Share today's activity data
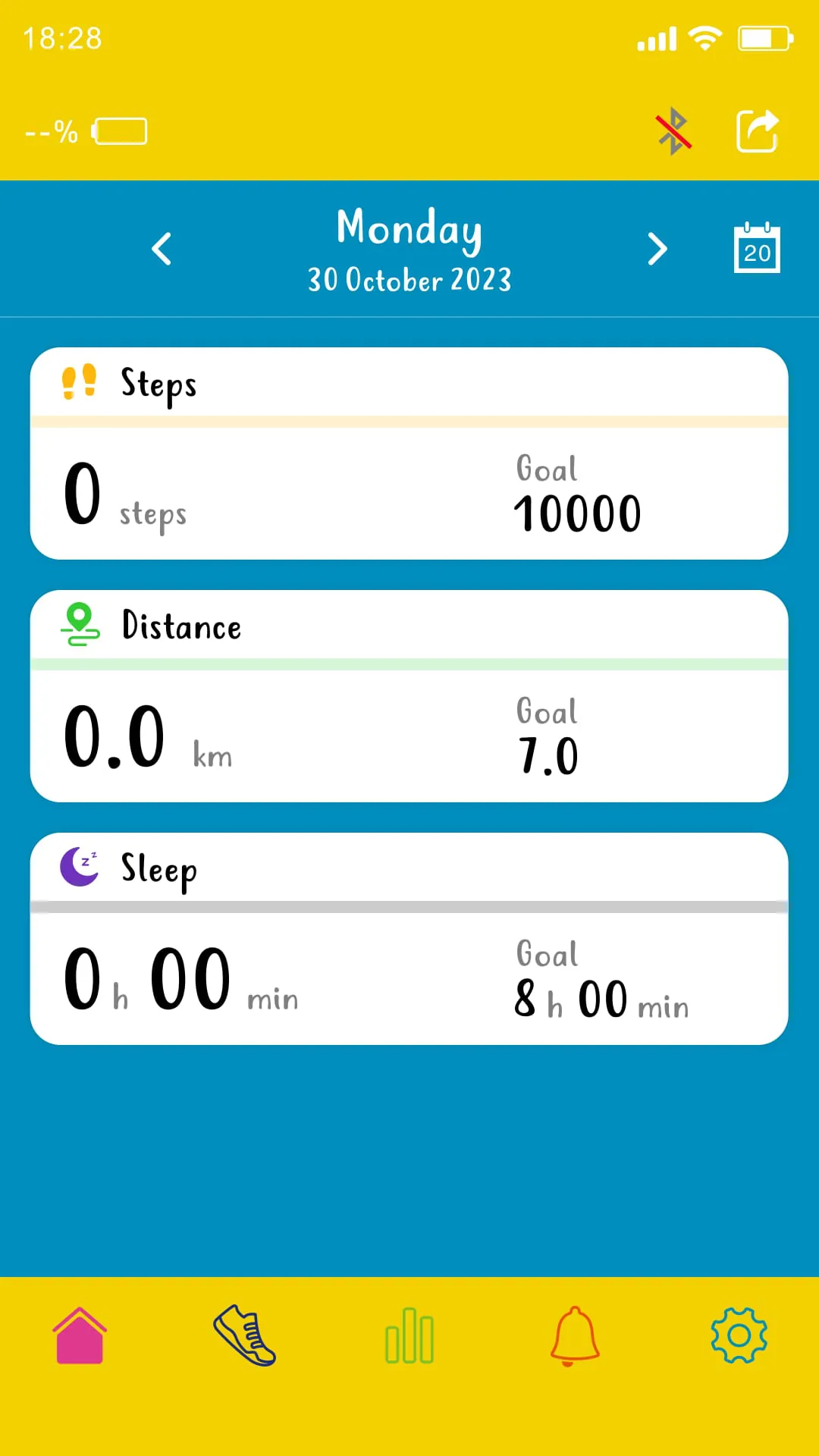The height and width of the screenshot is (1456, 819). [x=758, y=131]
